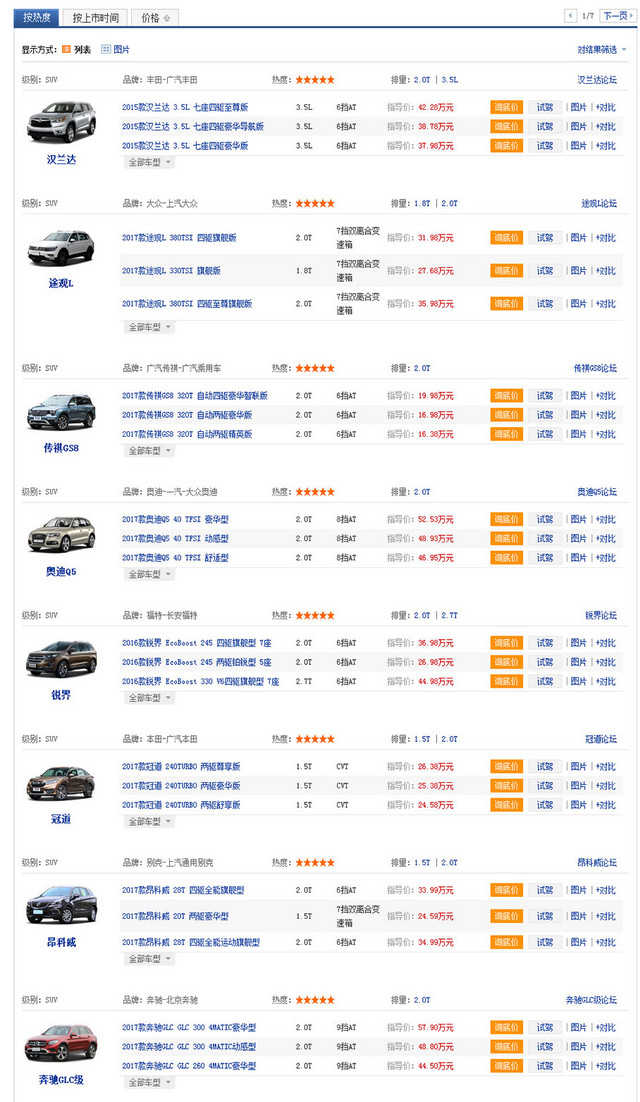Switch to the 按上市时间 sorting tab
The width and height of the screenshot is (640, 1102).
[95, 18]
